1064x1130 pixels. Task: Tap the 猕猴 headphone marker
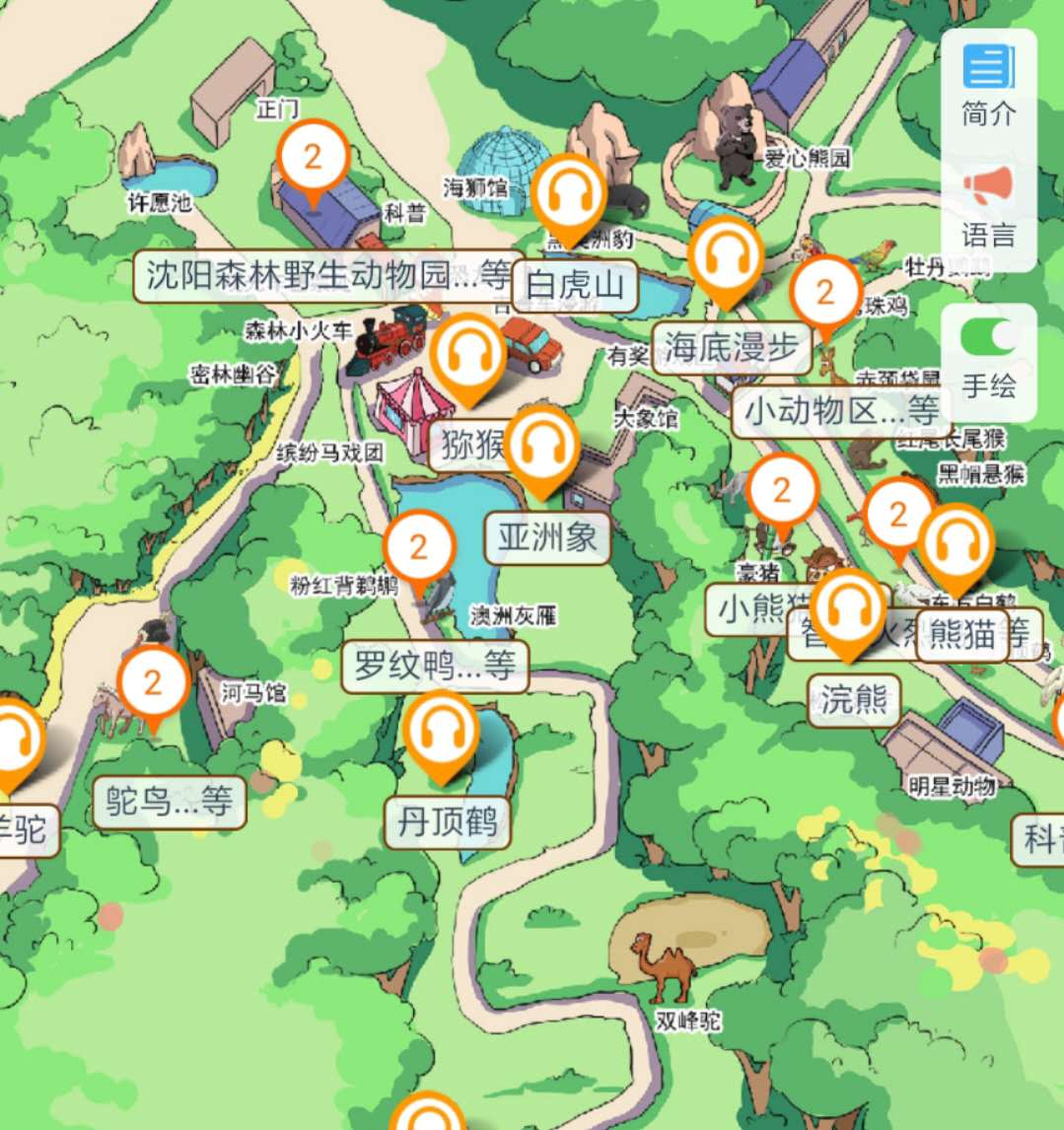470,353
